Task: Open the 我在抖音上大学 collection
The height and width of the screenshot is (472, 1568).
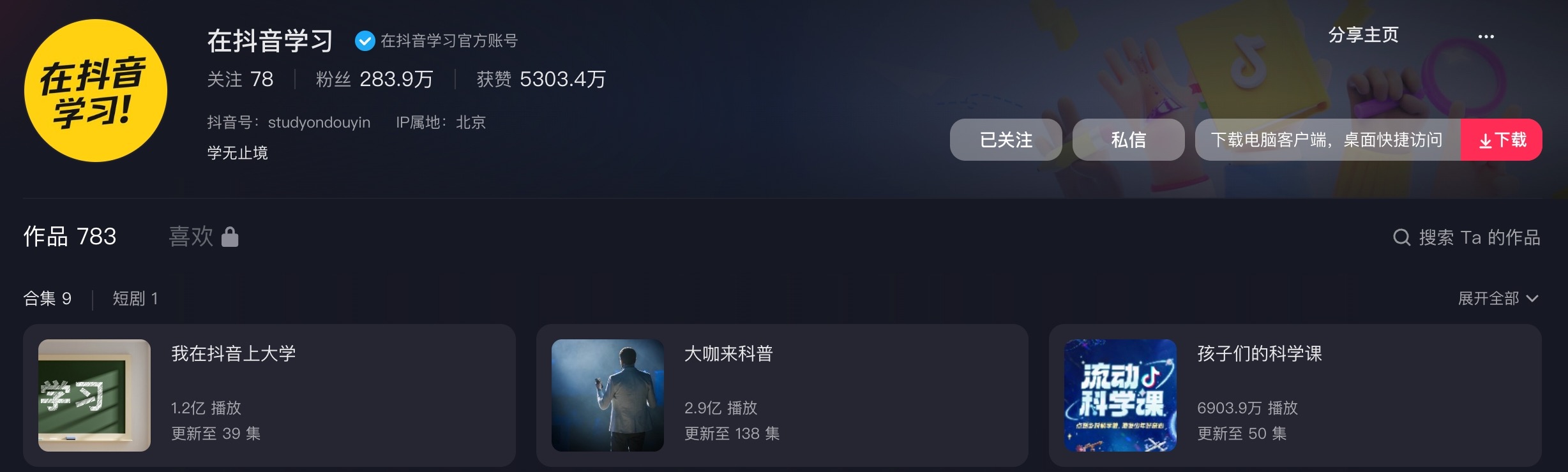Action: [269, 395]
